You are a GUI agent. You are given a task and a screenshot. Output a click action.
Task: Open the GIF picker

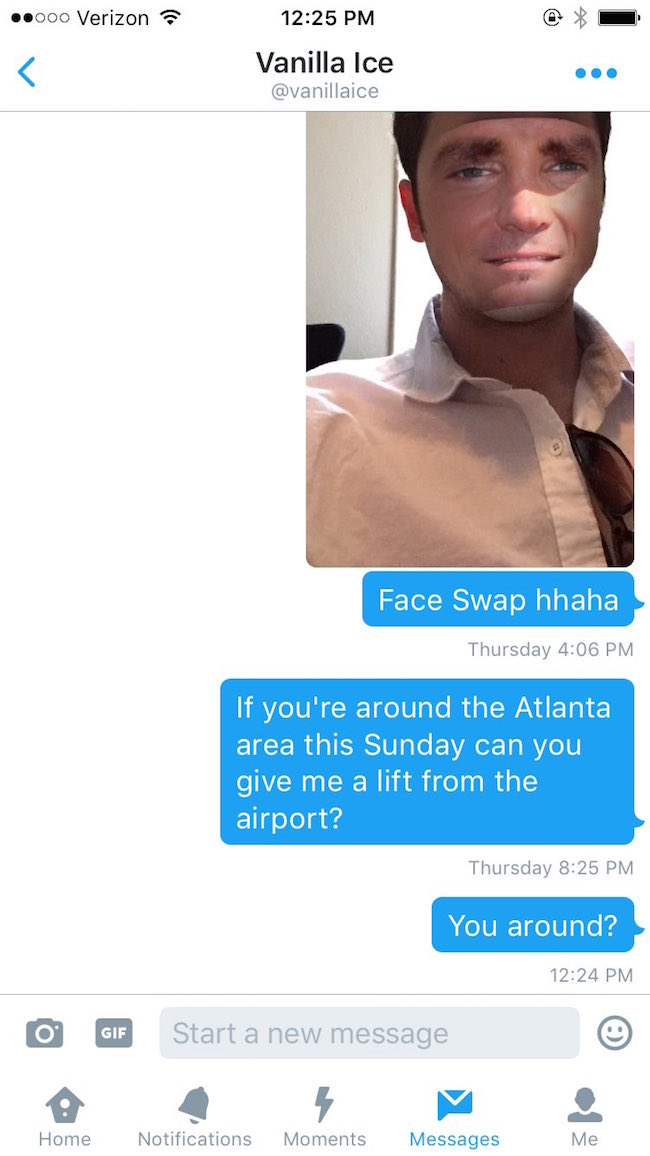point(114,1033)
